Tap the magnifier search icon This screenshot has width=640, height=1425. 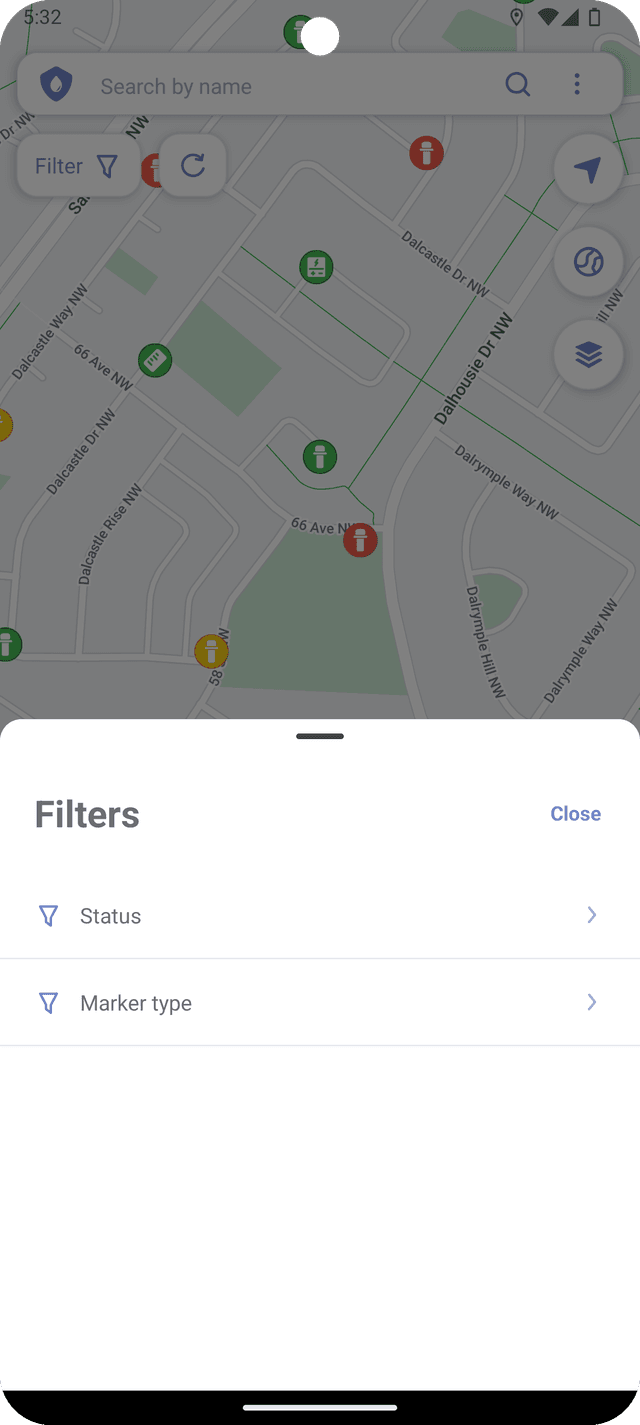point(517,85)
